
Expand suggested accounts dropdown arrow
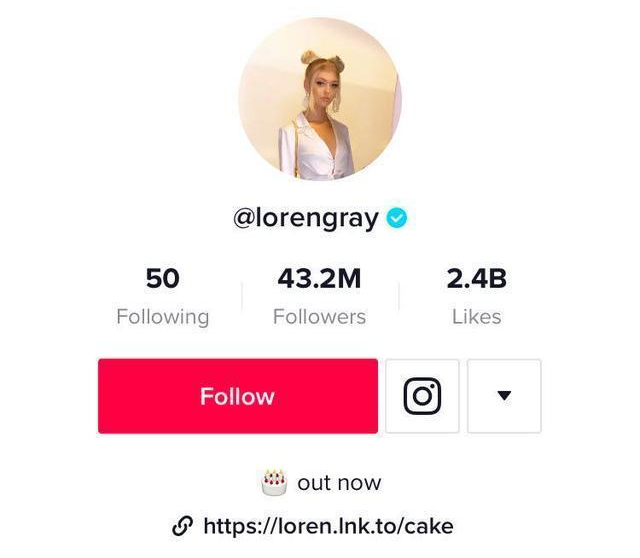[504, 396]
